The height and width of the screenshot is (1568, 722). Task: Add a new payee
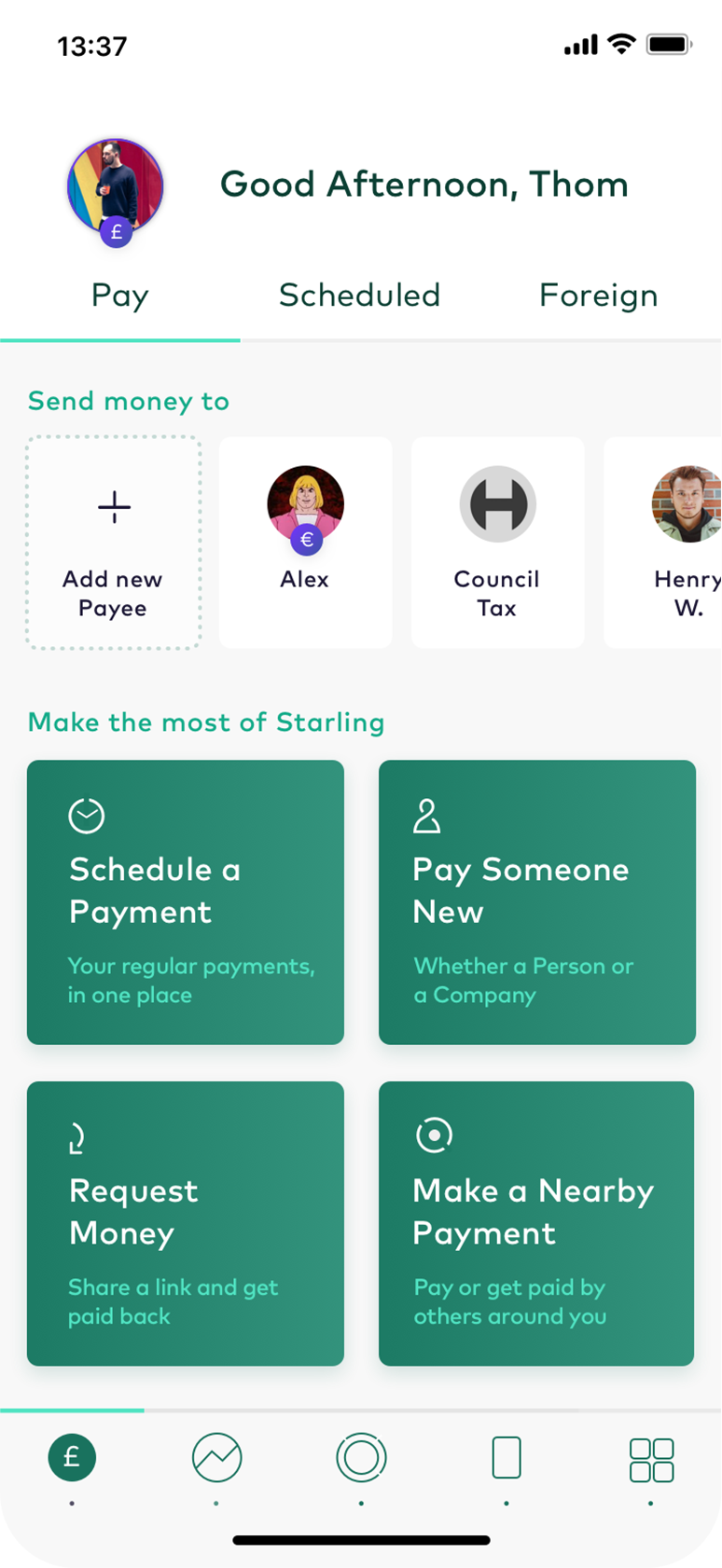[113, 543]
